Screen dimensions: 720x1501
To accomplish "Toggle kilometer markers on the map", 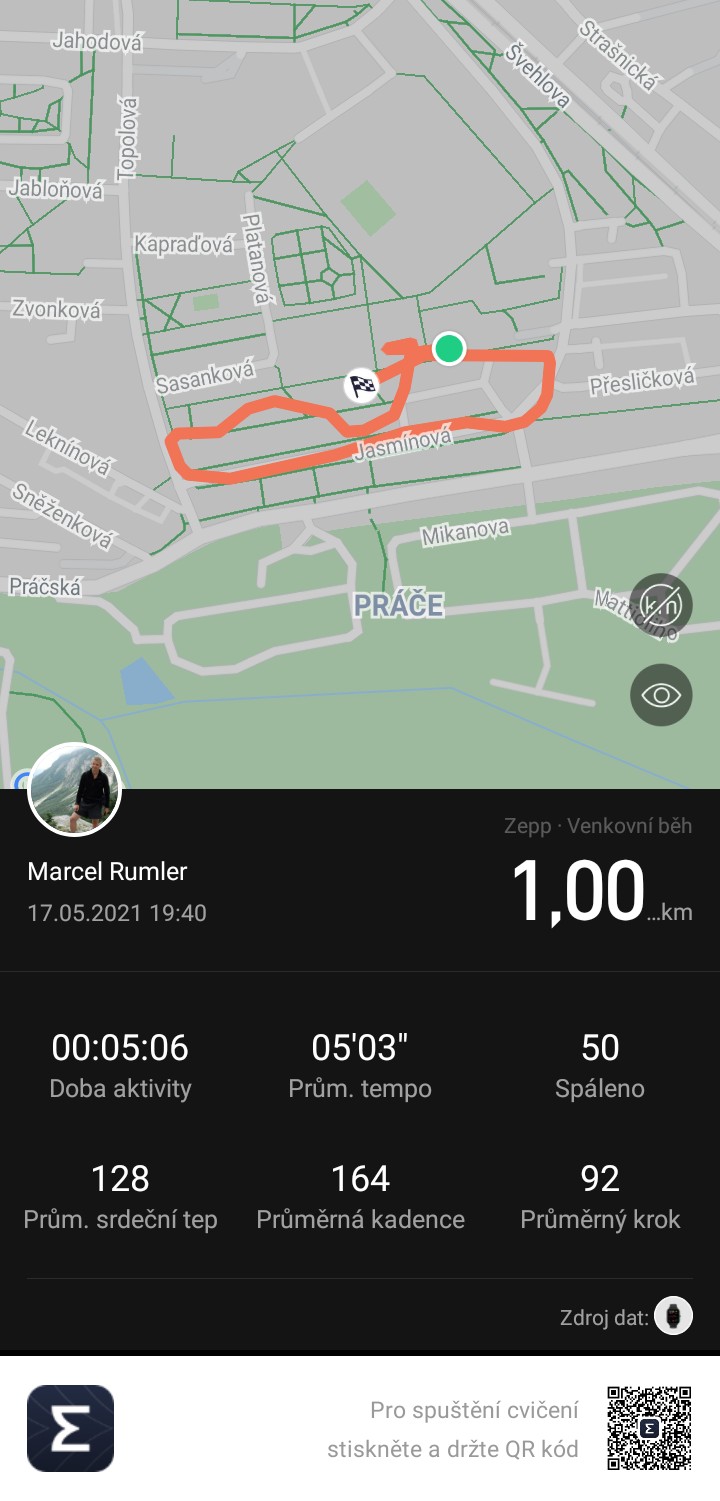I will click(x=661, y=605).
